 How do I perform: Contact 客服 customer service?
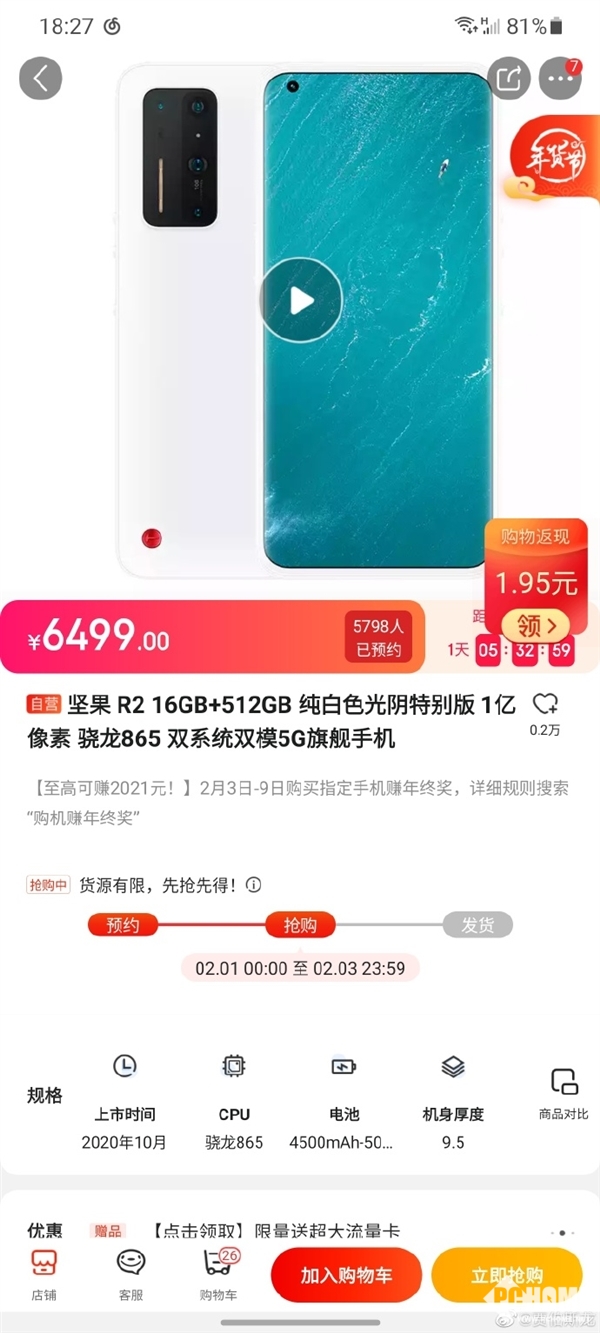(x=131, y=1274)
